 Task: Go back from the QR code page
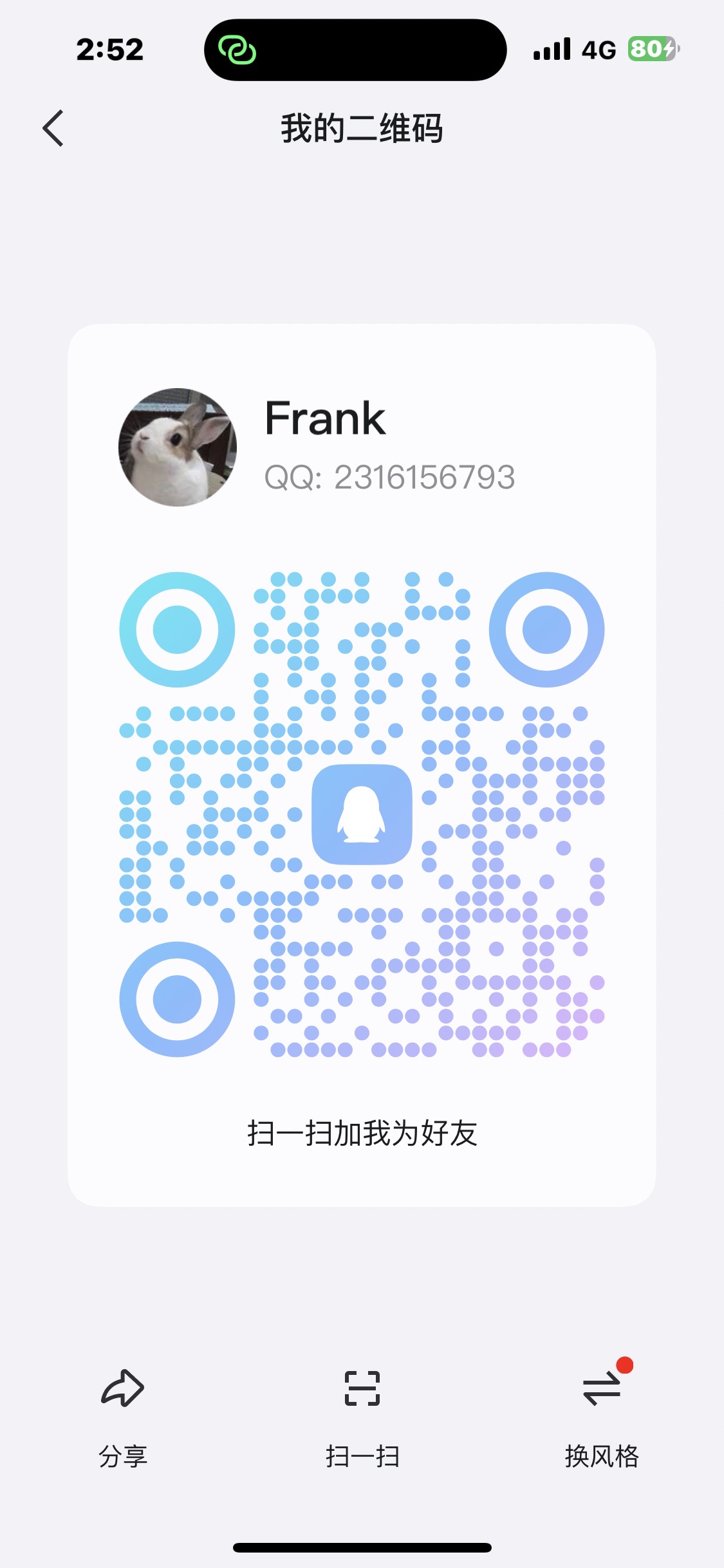click(53, 128)
